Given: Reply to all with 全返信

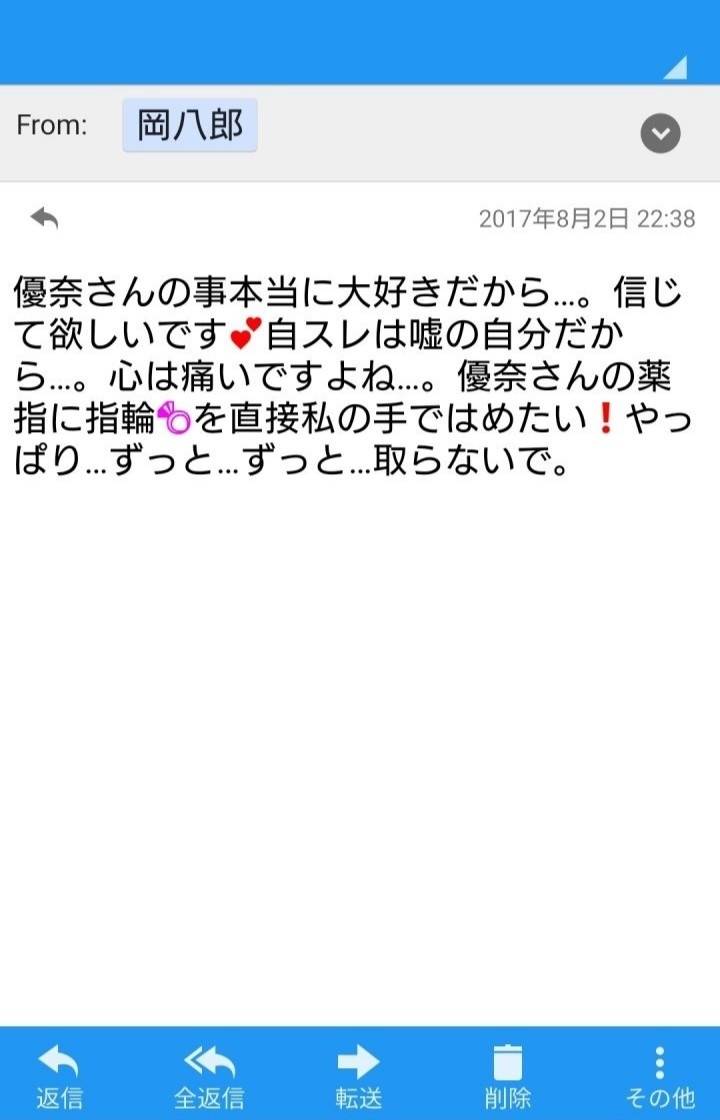Looking at the screenshot, I should point(209,1076).
